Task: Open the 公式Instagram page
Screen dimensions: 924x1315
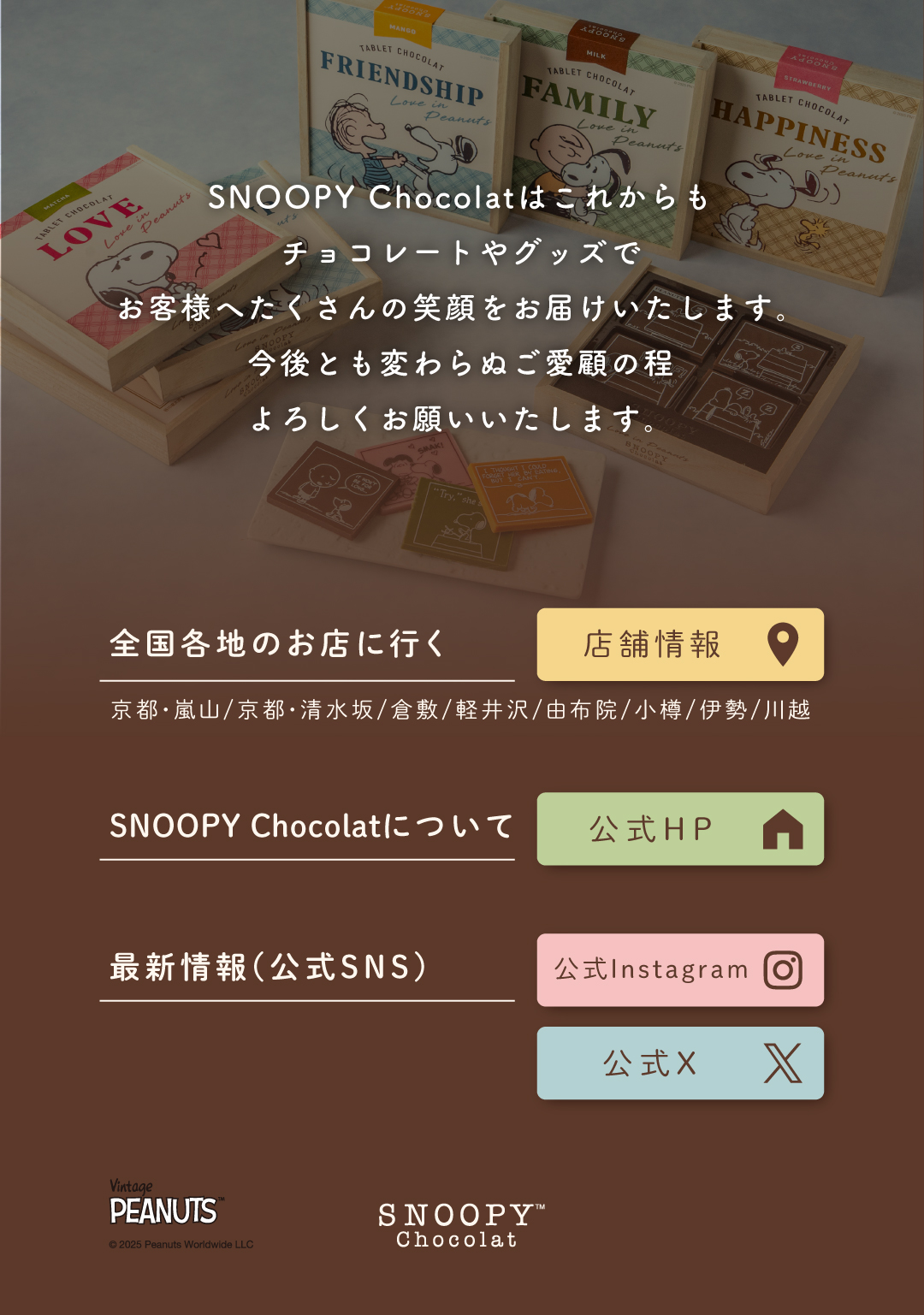Action: coord(680,969)
